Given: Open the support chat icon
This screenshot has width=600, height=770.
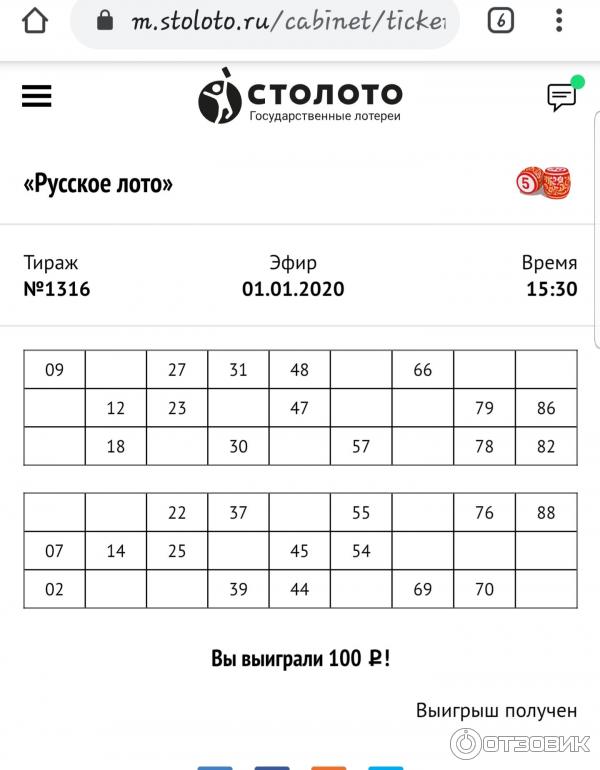Looking at the screenshot, I should (x=562, y=97).
